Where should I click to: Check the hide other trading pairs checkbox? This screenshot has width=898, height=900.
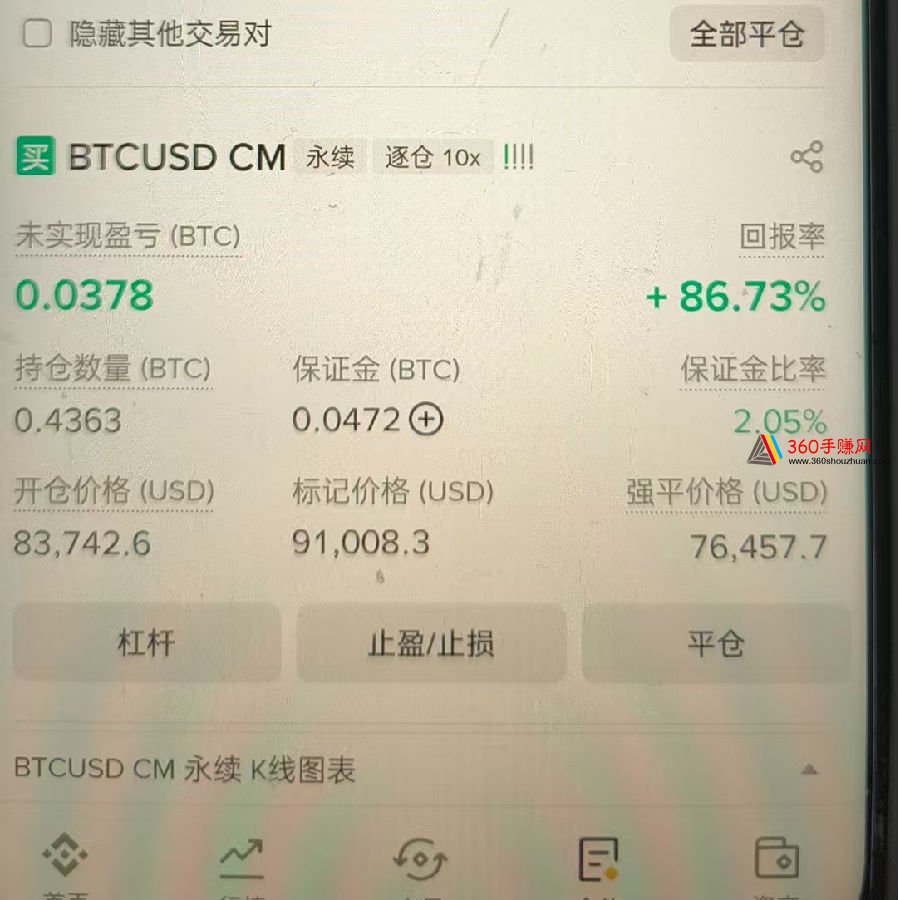click(x=37, y=35)
